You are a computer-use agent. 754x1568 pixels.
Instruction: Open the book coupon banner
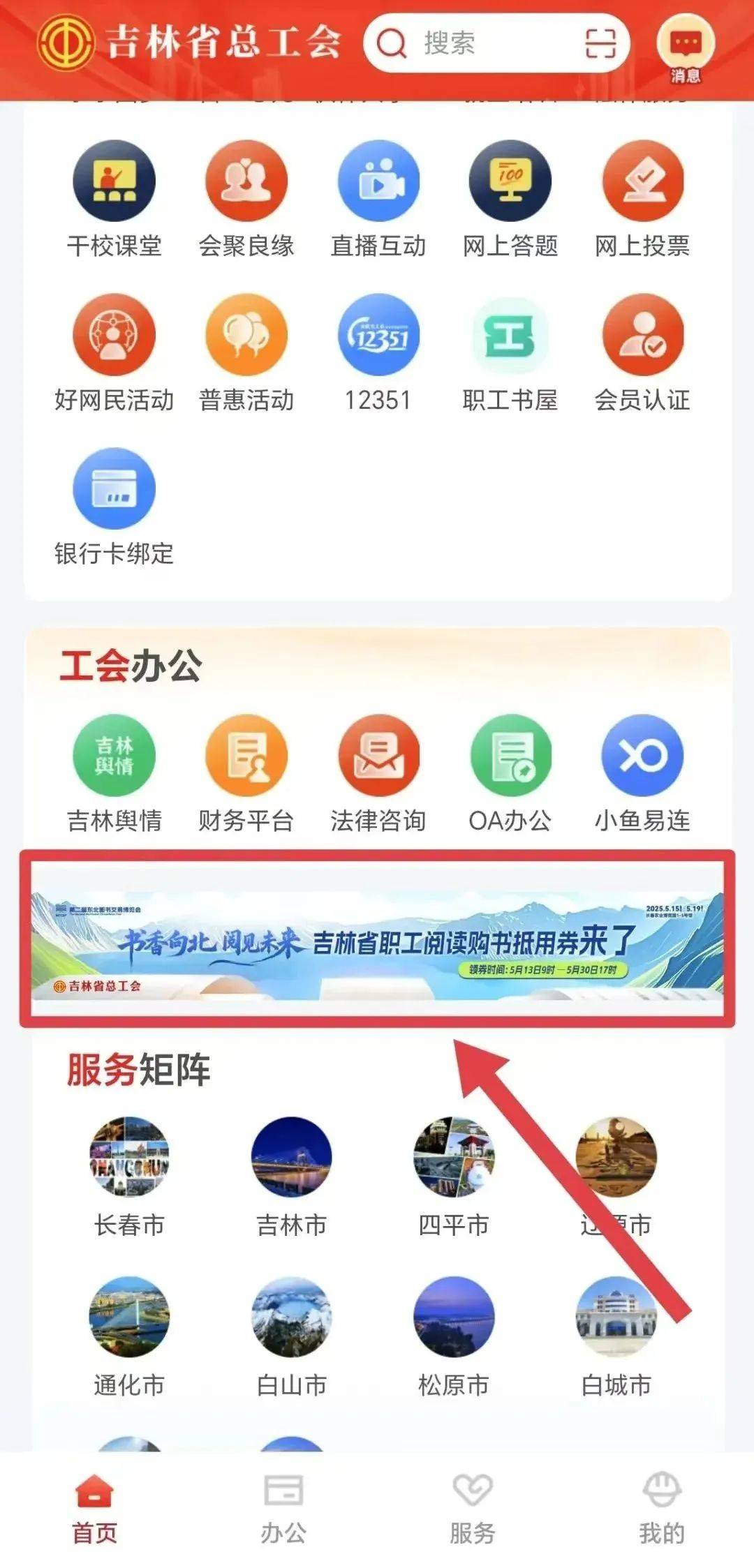click(x=377, y=939)
